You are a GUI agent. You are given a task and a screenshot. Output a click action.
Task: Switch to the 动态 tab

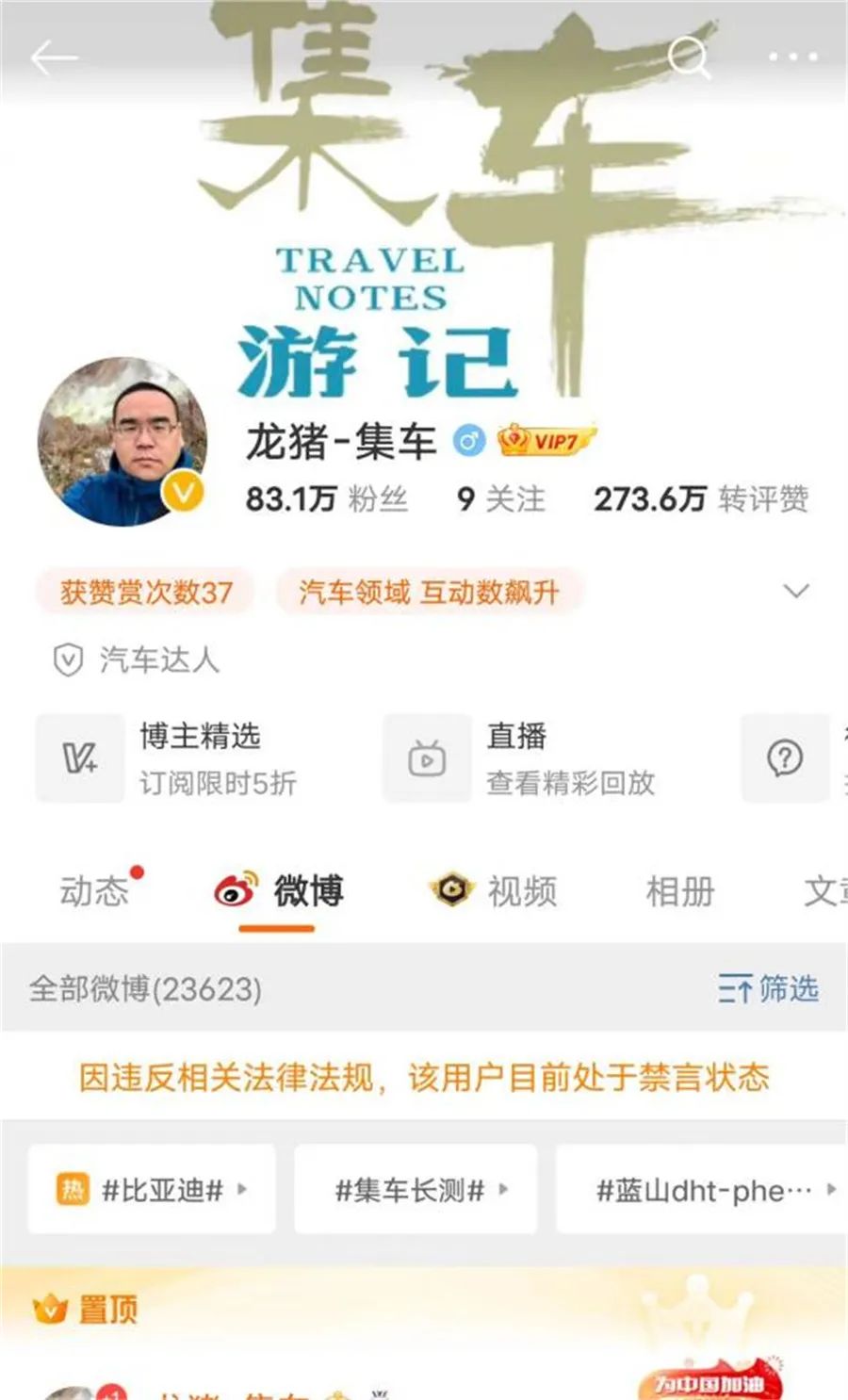(94, 891)
